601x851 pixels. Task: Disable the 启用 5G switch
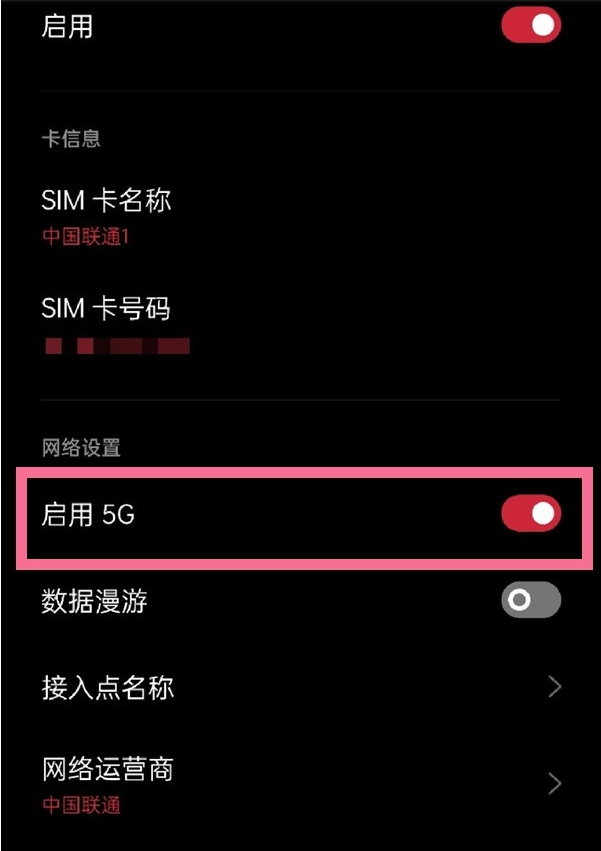point(530,514)
